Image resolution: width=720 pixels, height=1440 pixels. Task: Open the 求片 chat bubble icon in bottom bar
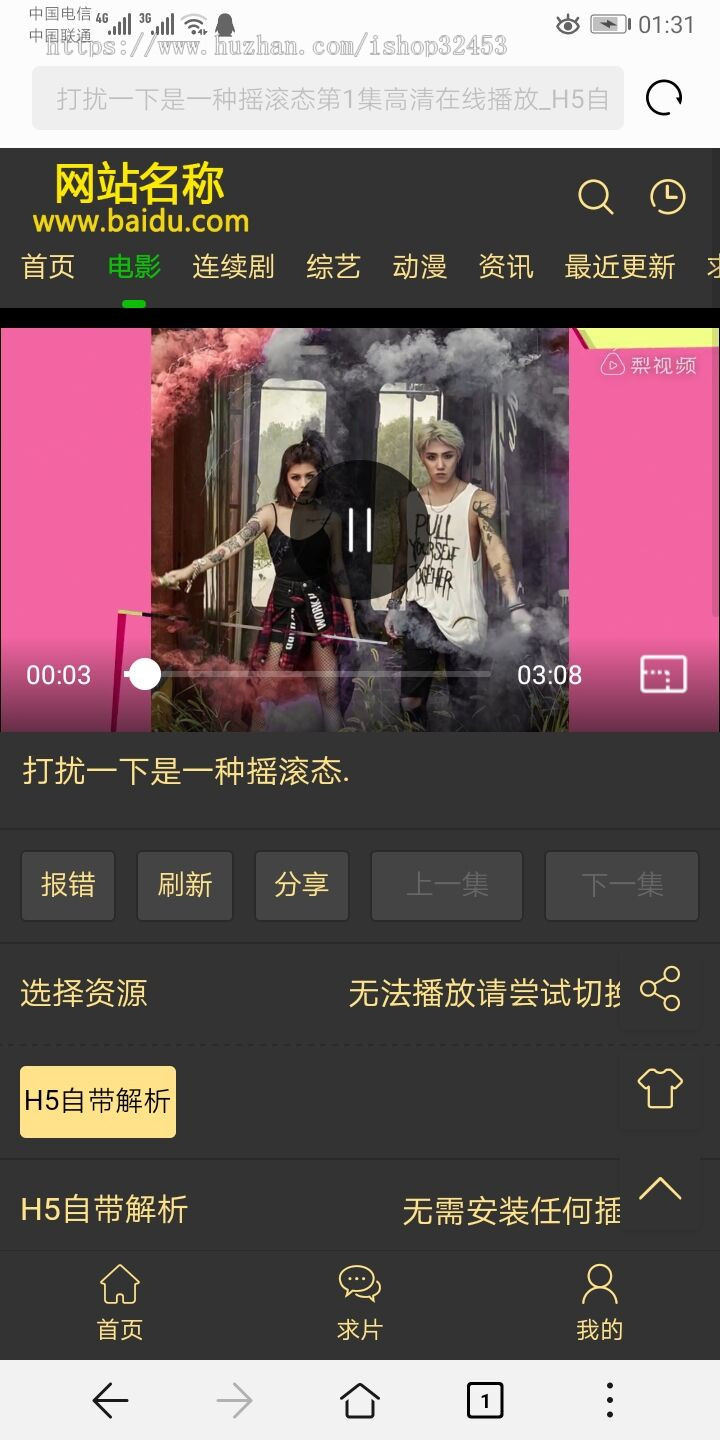coord(358,1300)
